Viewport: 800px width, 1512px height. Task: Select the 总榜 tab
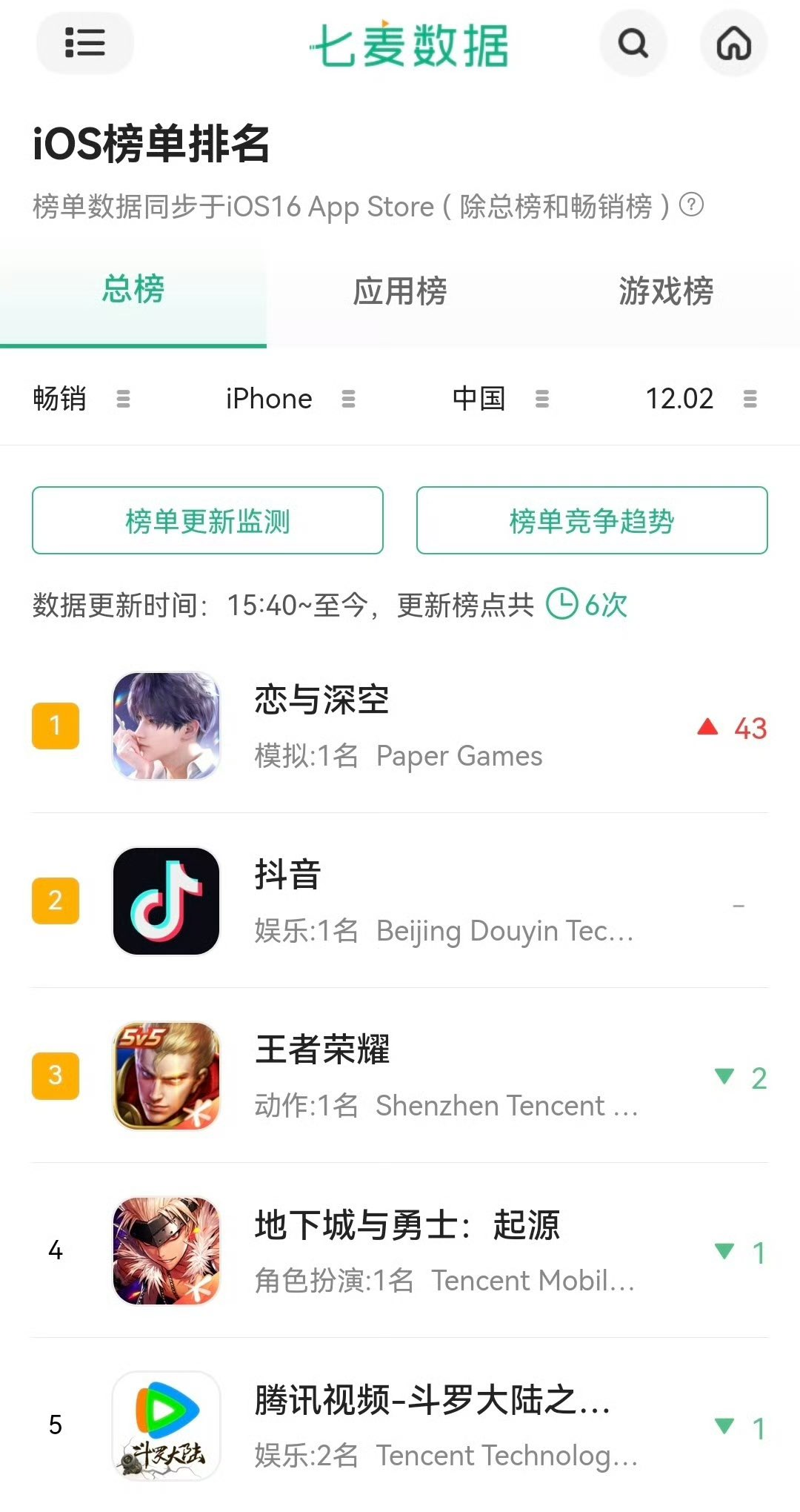click(x=133, y=290)
